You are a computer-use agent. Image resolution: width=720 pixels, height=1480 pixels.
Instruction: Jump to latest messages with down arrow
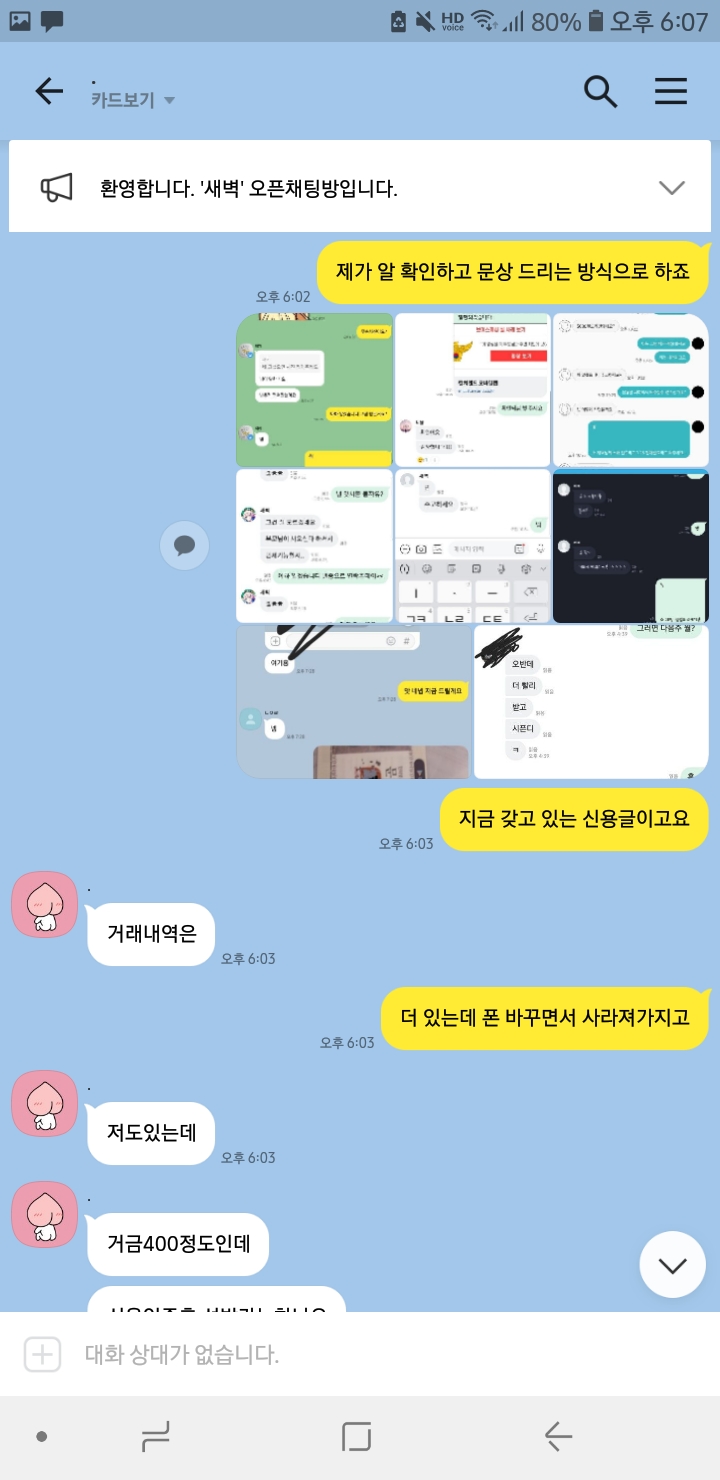pos(672,1265)
